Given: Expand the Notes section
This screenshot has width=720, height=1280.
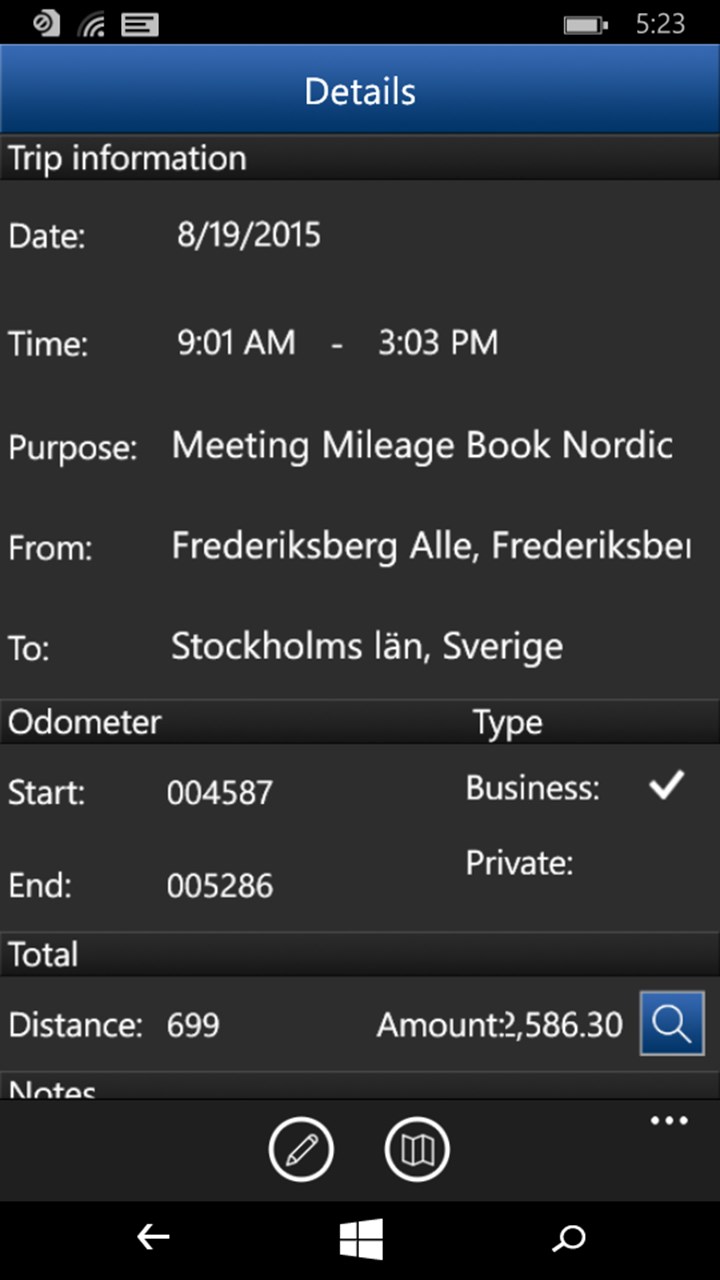Looking at the screenshot, I should [x=50, y=1090].
